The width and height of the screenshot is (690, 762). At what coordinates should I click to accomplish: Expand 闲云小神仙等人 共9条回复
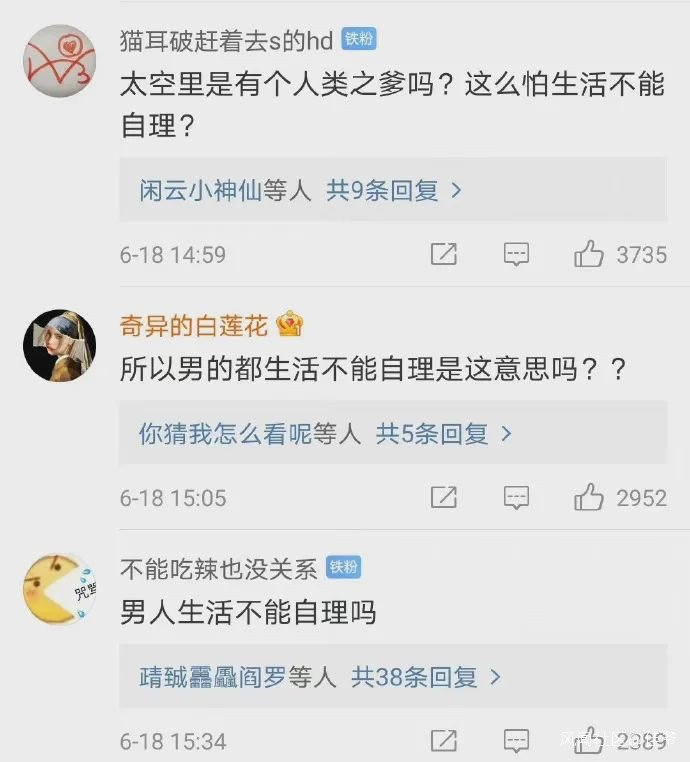coord(394,190)
